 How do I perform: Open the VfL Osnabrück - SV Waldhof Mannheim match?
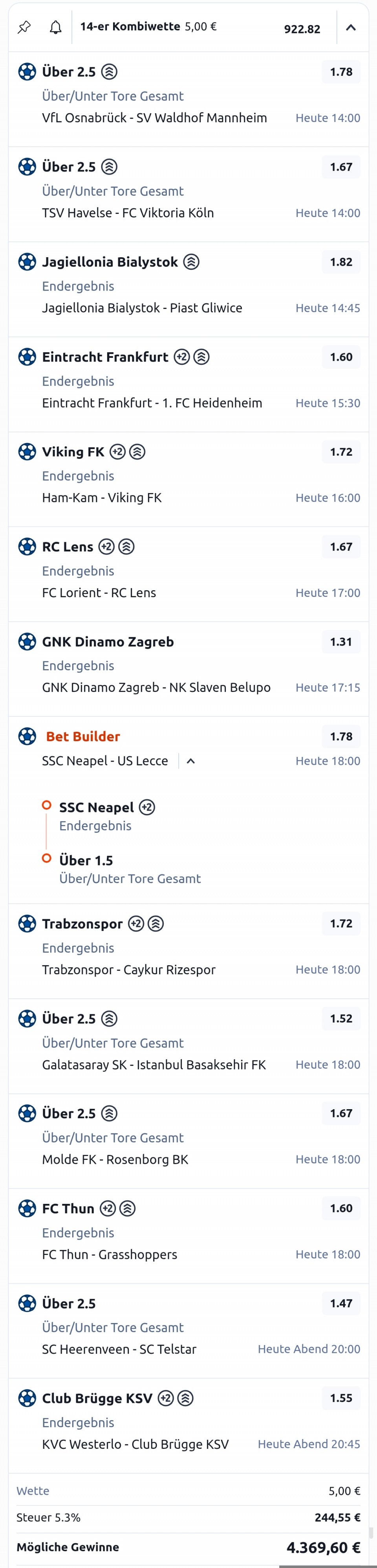[154, 118]
